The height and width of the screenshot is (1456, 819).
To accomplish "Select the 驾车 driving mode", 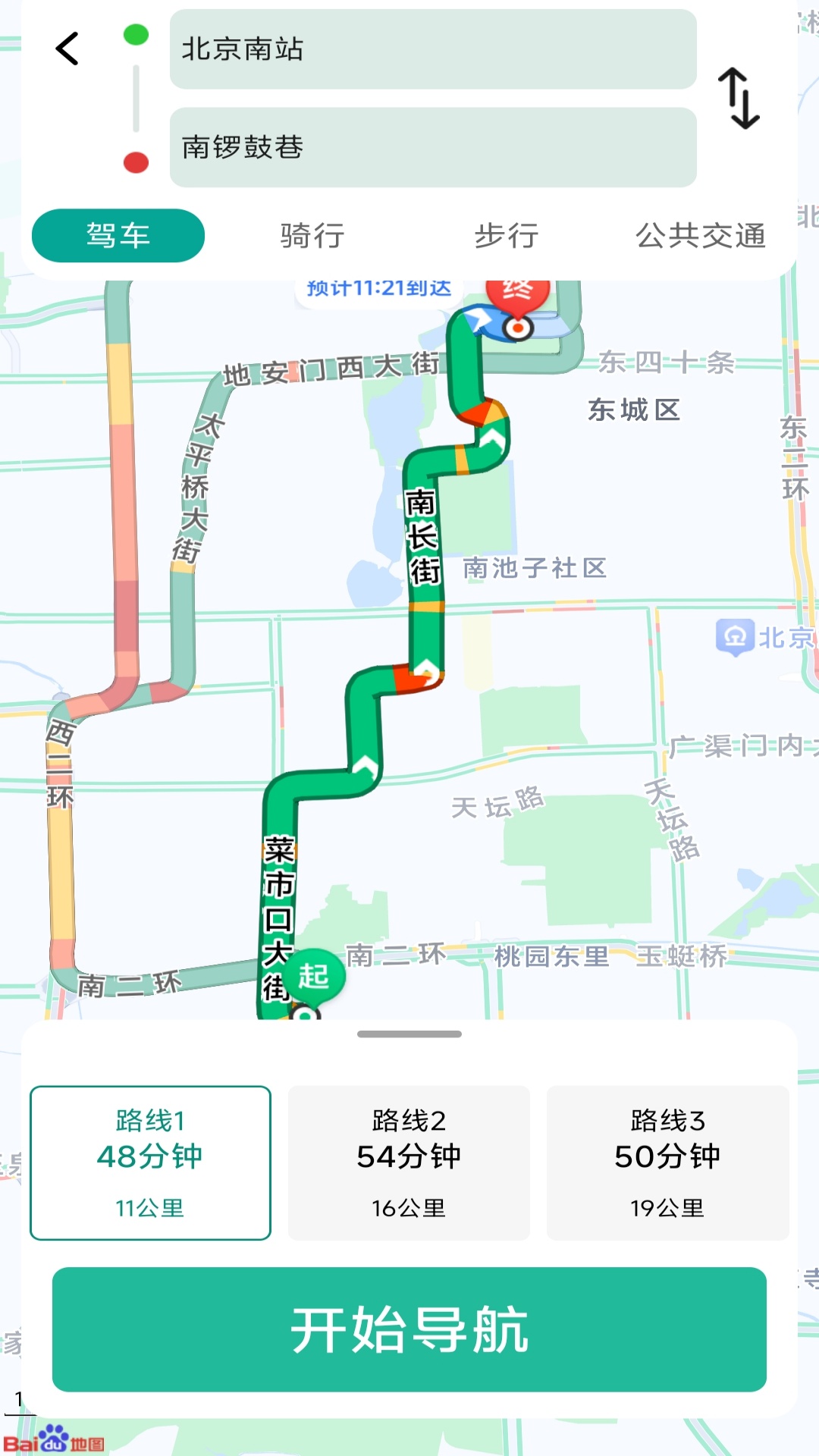I will (x=118, y=236).
